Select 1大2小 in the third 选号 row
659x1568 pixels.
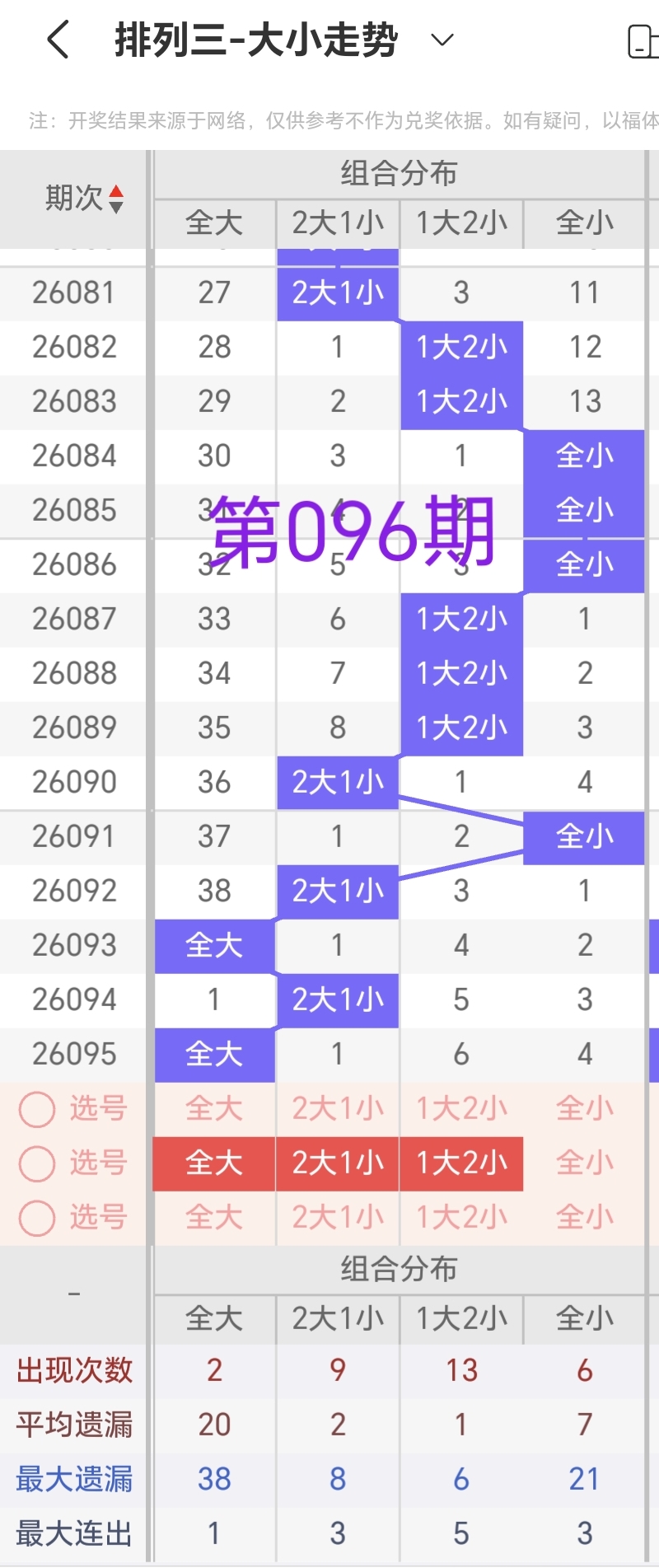pos(461,1218)
